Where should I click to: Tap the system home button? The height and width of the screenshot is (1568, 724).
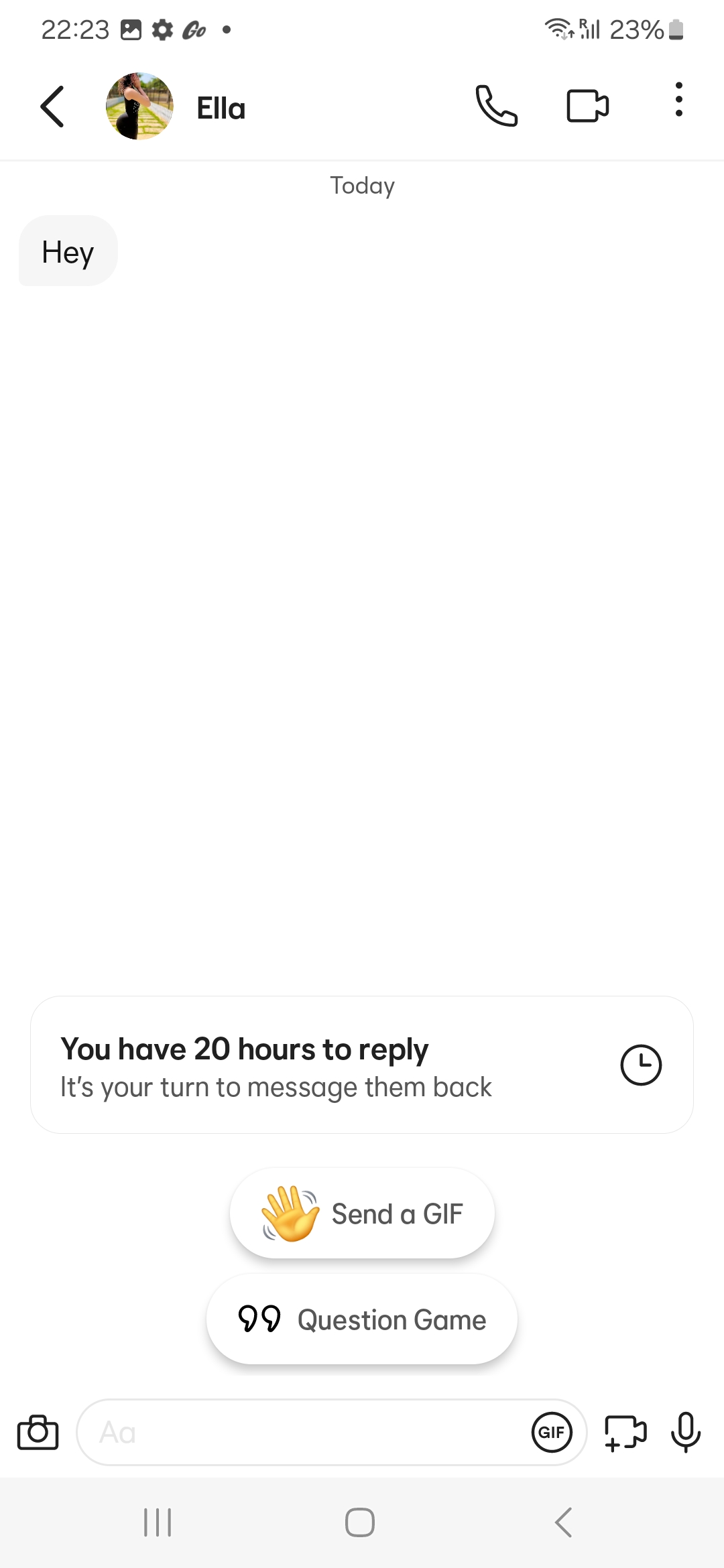360,1522
